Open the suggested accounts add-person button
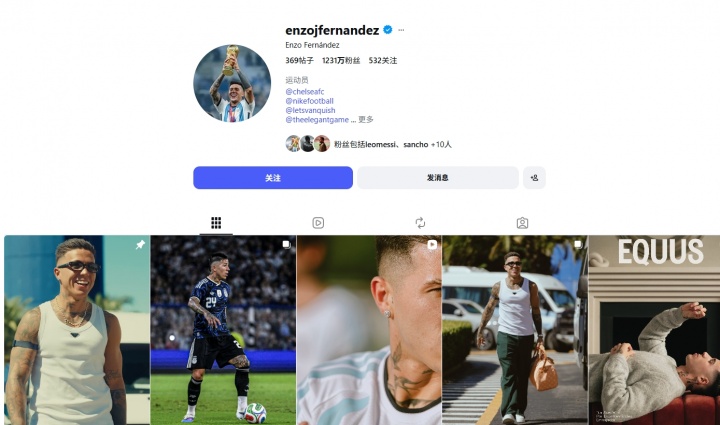Screen dimensions: 720x425 (x=534, y=178)
